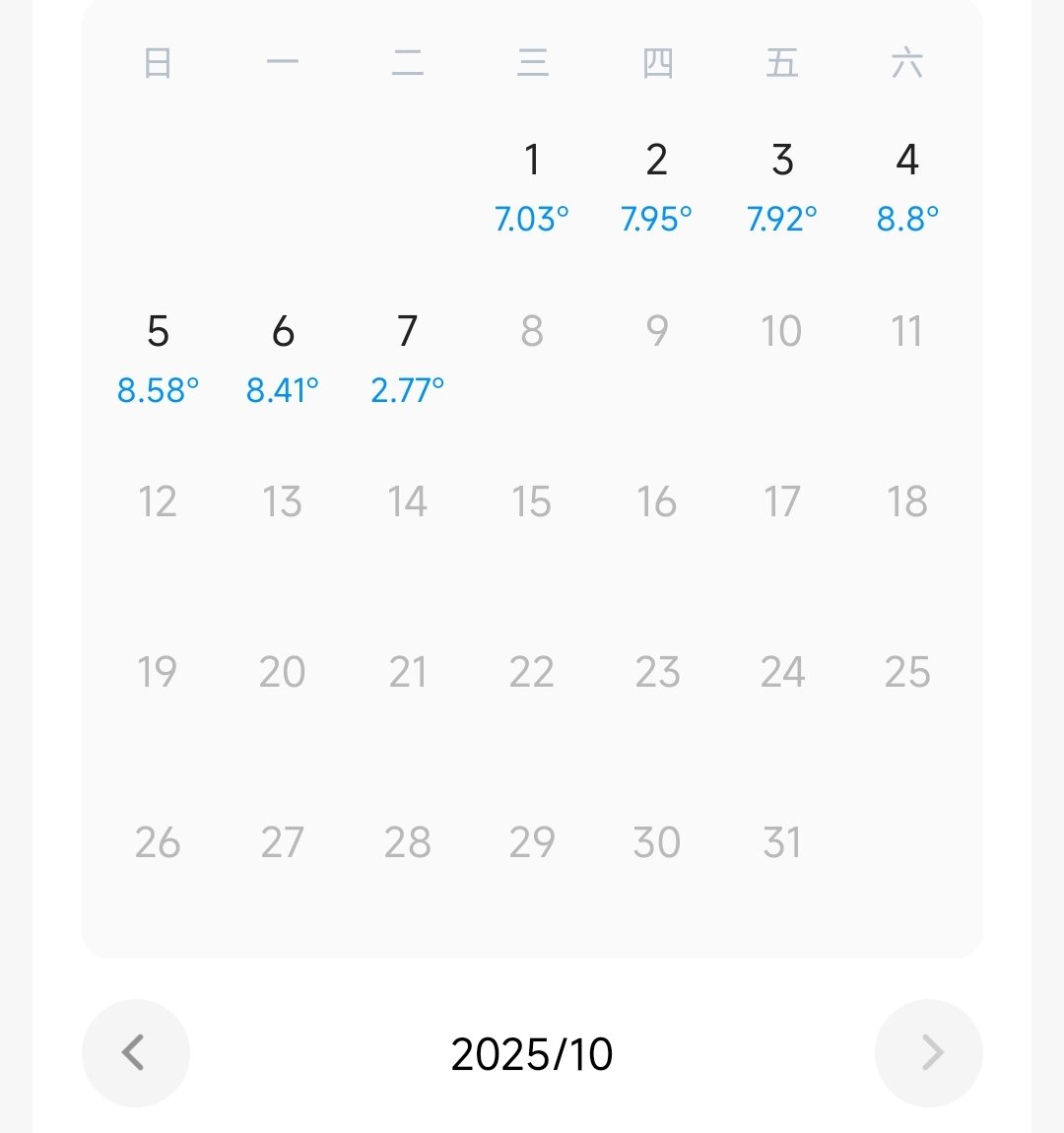
Task: Open day 6 showing 8.41°
Action: pos(283,357)
